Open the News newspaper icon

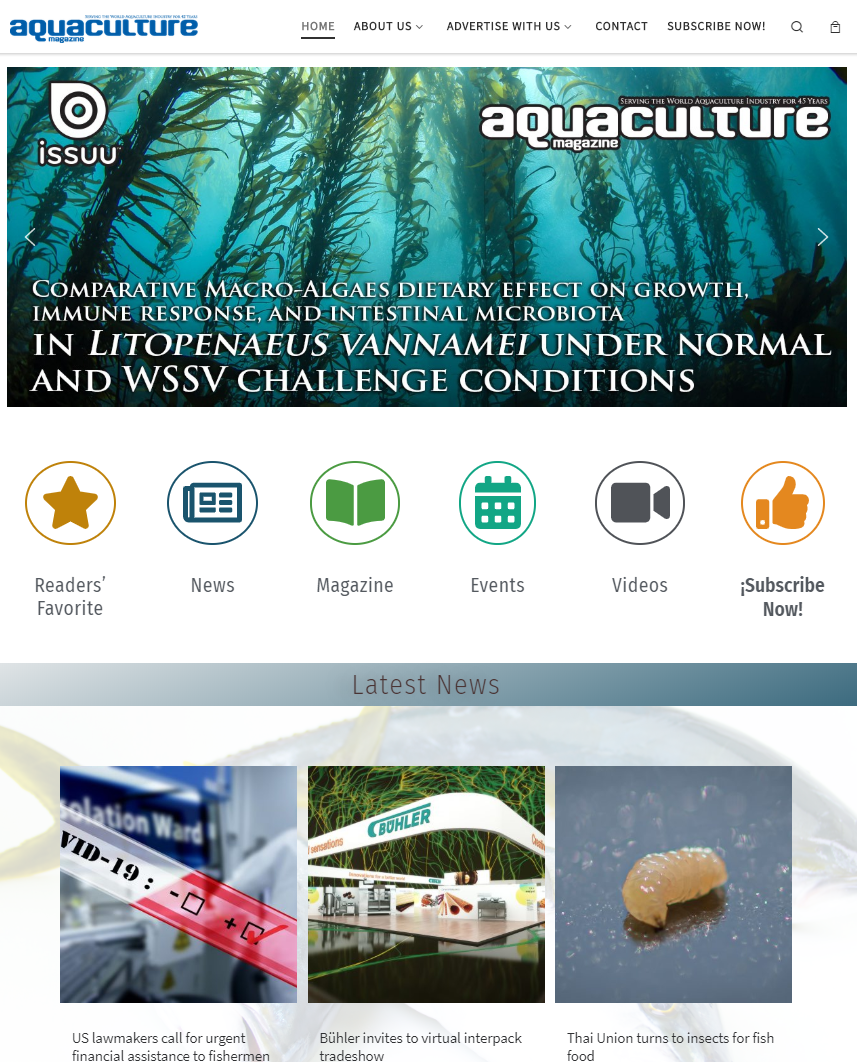pyautogui.click(x=212, y=503)
